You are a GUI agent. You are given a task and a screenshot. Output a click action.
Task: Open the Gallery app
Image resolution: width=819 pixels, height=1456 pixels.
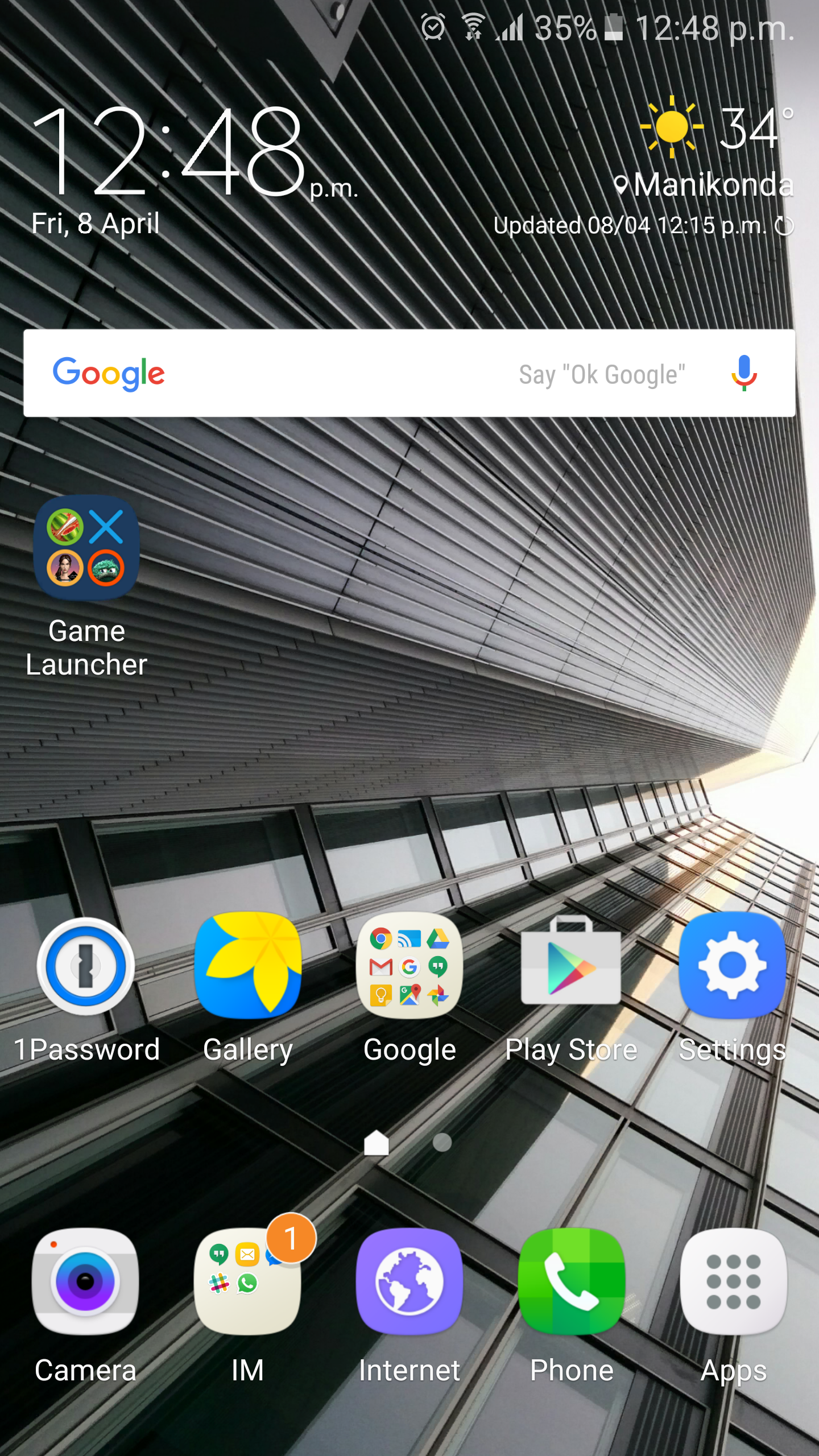point(248,966)
